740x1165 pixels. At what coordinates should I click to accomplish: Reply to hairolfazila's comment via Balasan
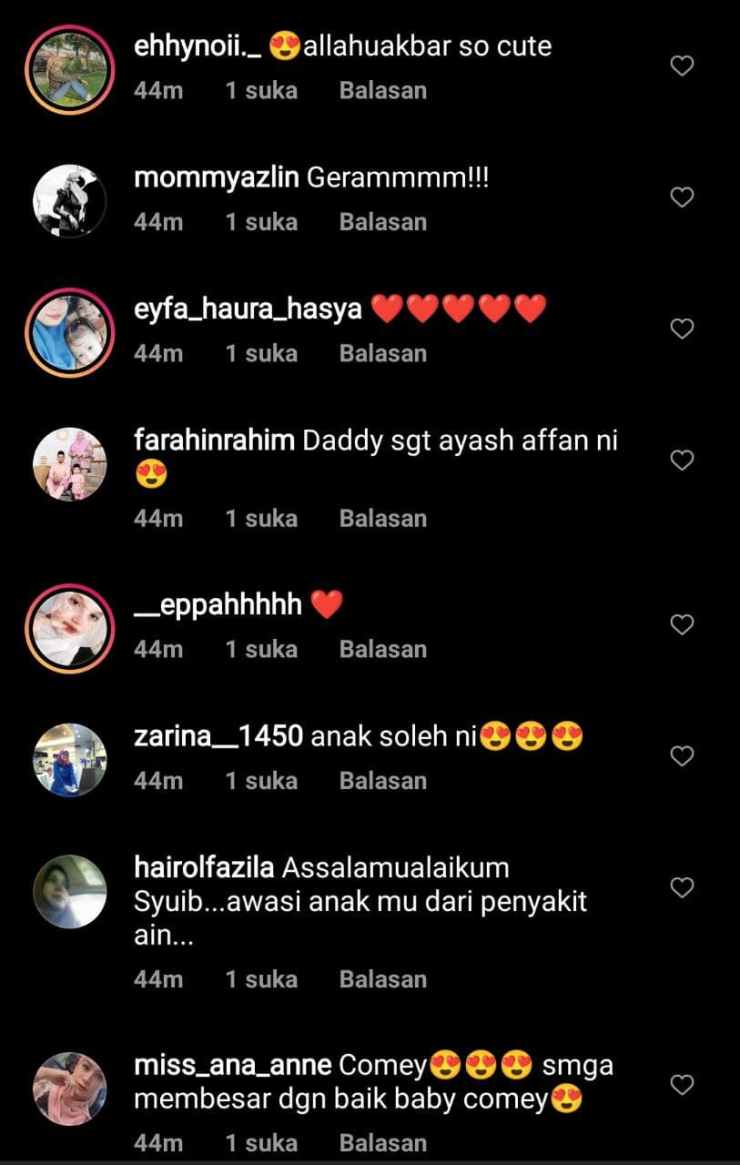(x=383, y=979)
